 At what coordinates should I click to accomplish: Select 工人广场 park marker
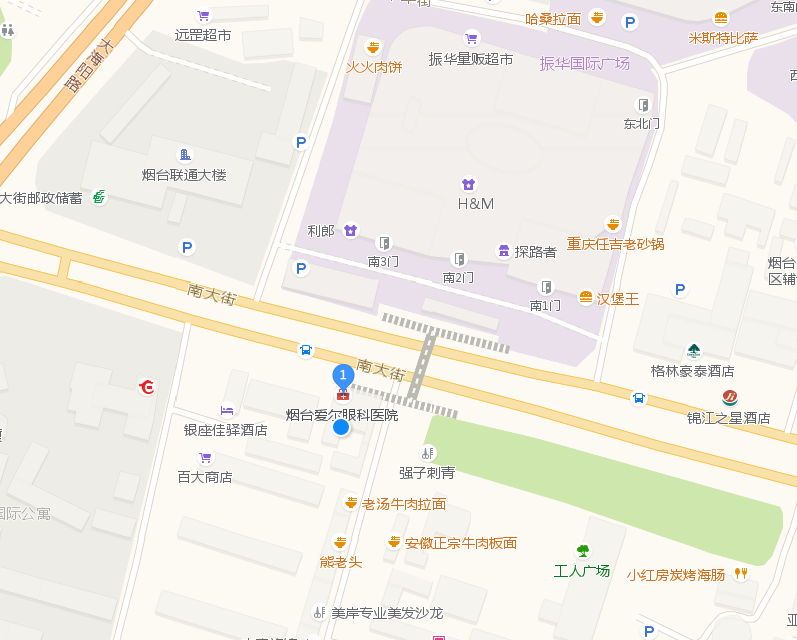pos(582,551)
